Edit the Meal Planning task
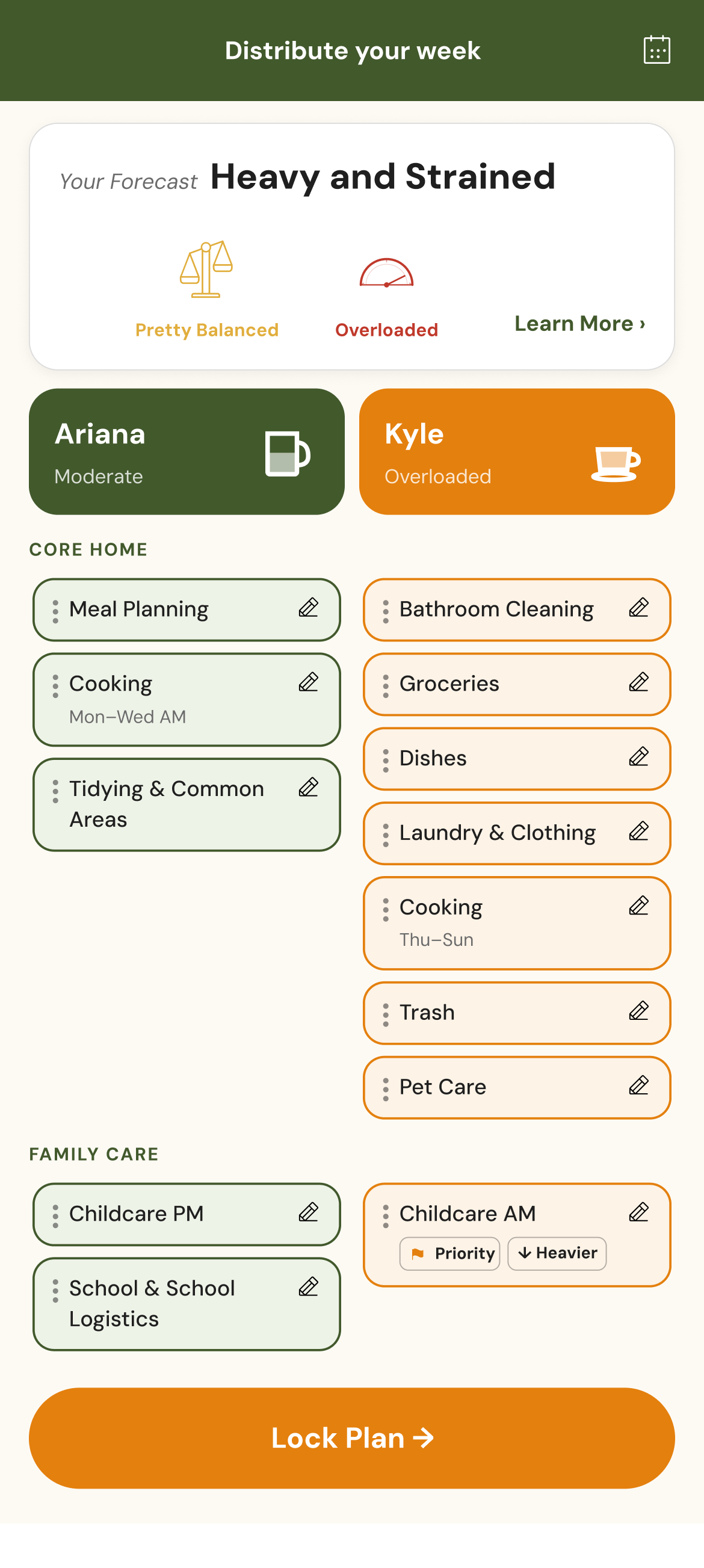Screen dimensions: 704x1568 (309, 608)
